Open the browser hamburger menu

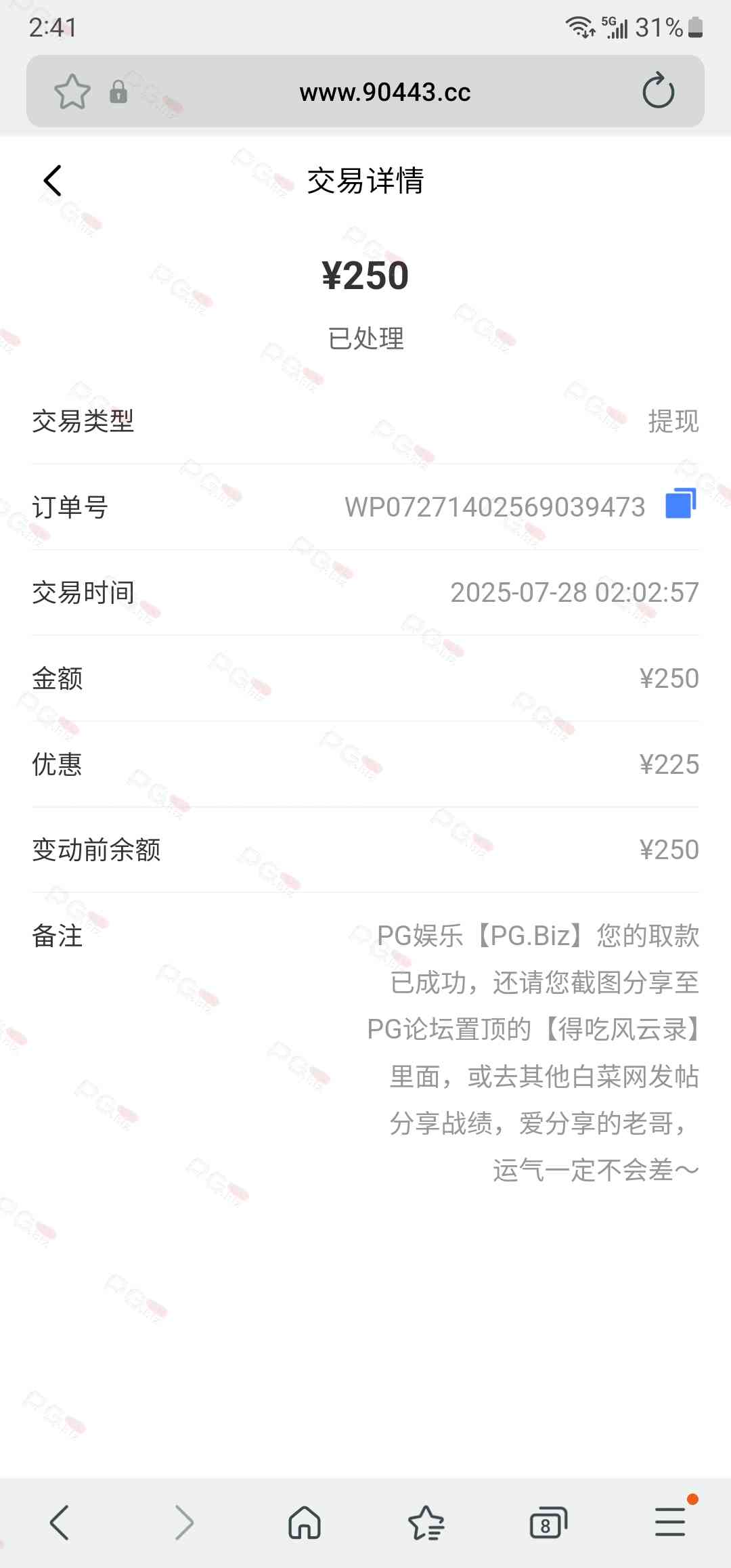pyautogui.click(x=670, y=1523)
